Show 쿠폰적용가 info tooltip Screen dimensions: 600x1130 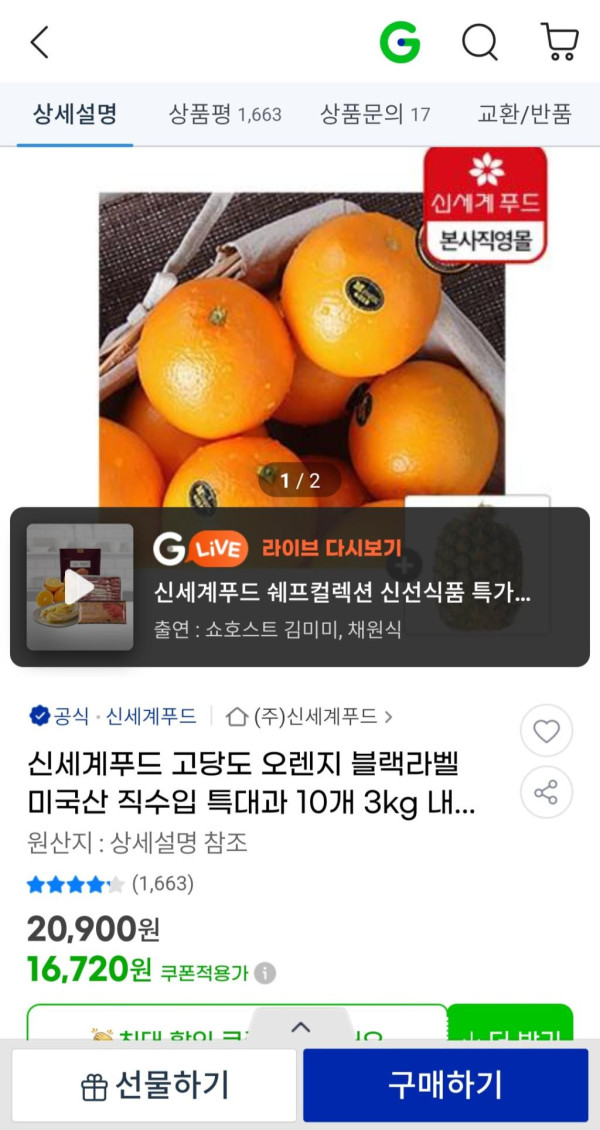(x=265, y=973)
